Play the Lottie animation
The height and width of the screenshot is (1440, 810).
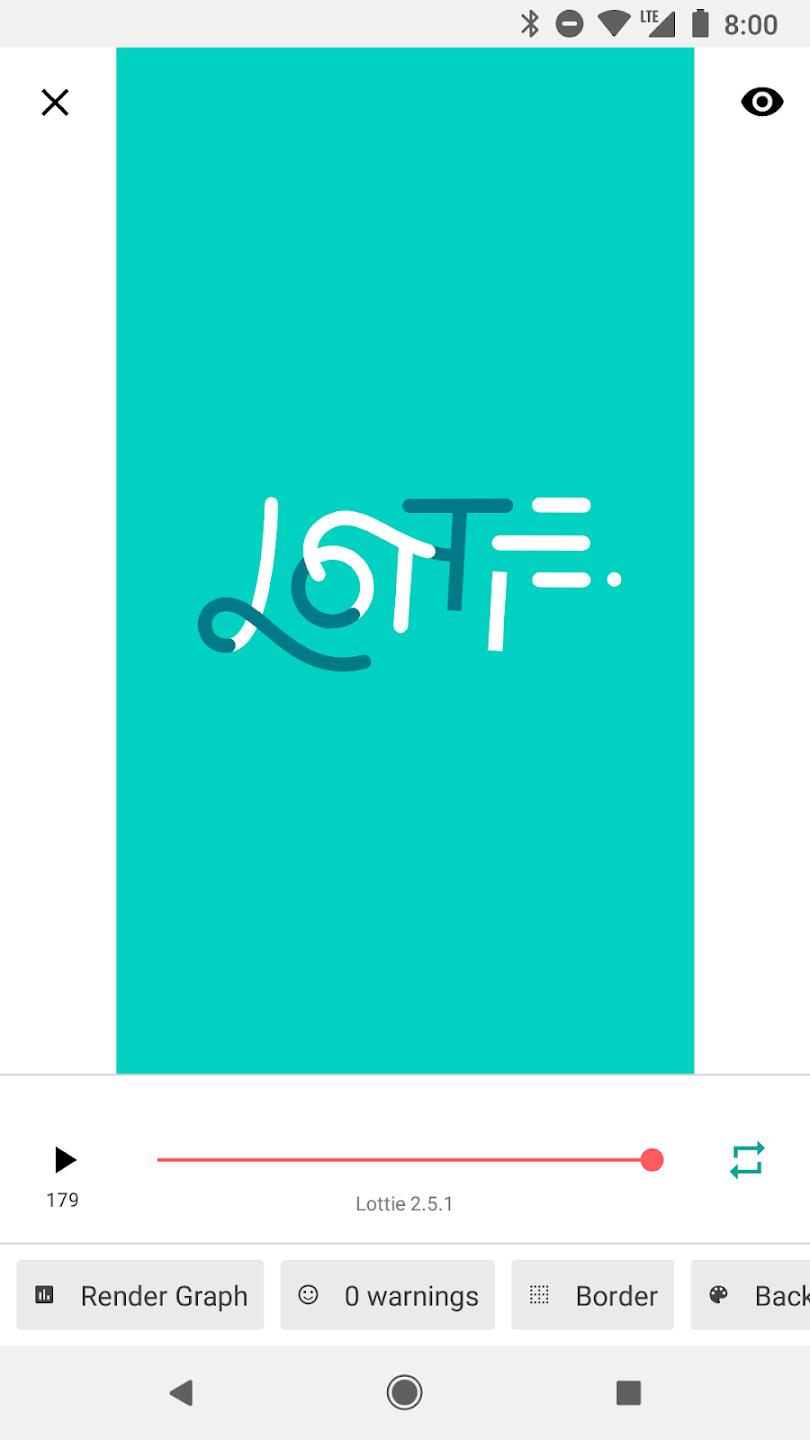63,1160
